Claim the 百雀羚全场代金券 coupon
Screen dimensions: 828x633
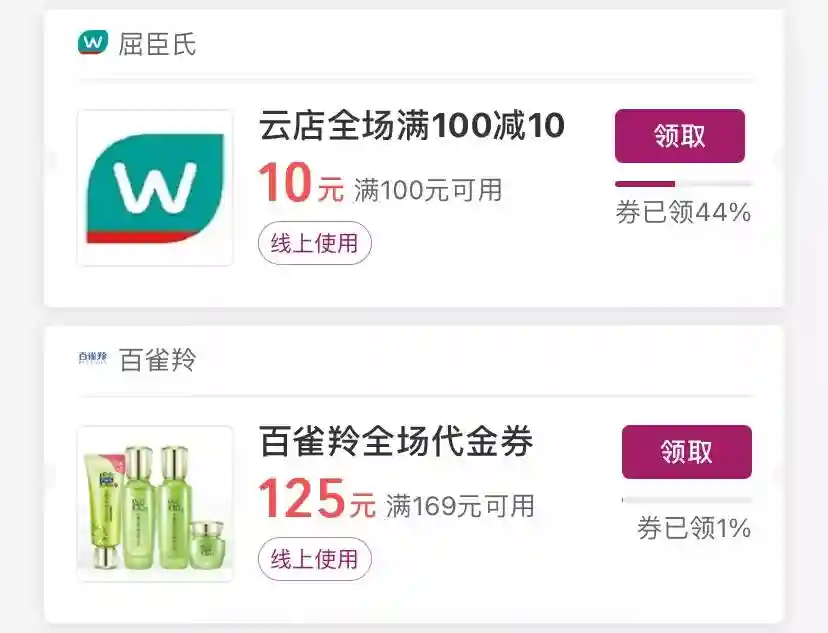click(686, 452)
